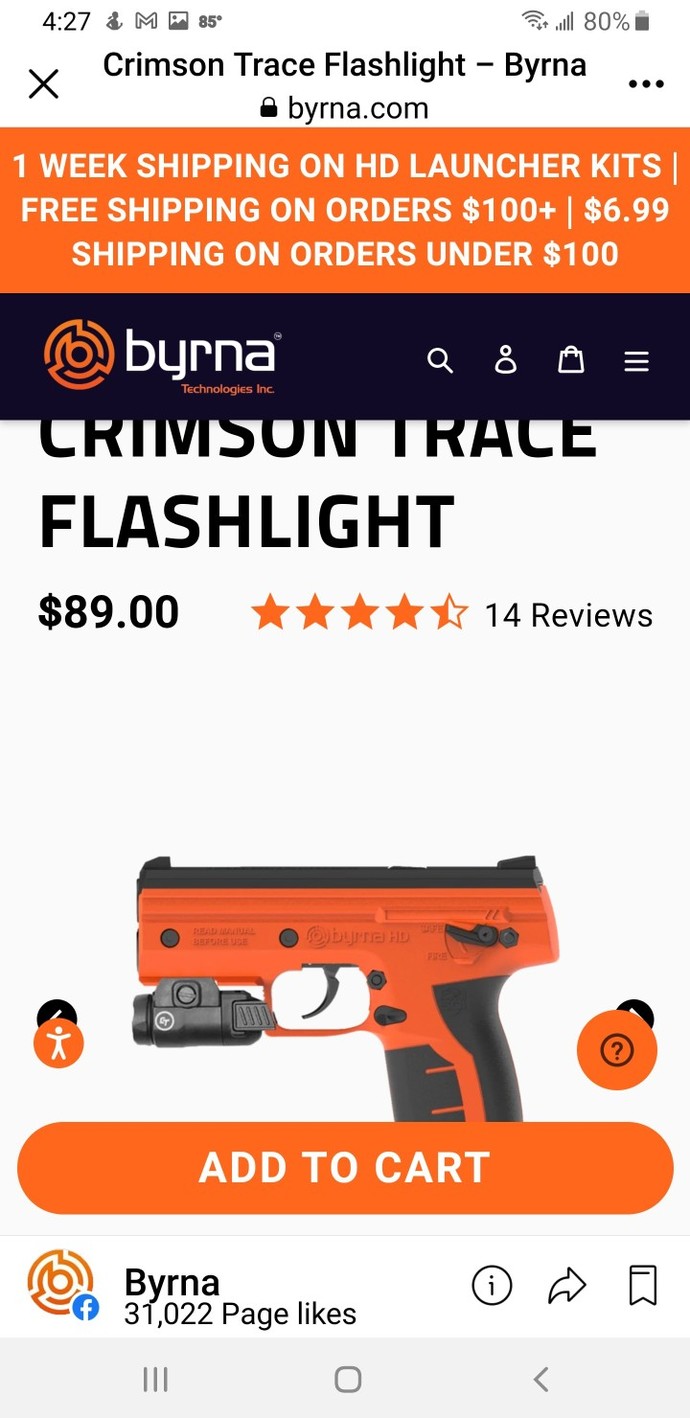Image resolution: width=690 pixels, height=1418 pixels.
Task: Go back using system navigation
Action: click(x=540, y=1380)
